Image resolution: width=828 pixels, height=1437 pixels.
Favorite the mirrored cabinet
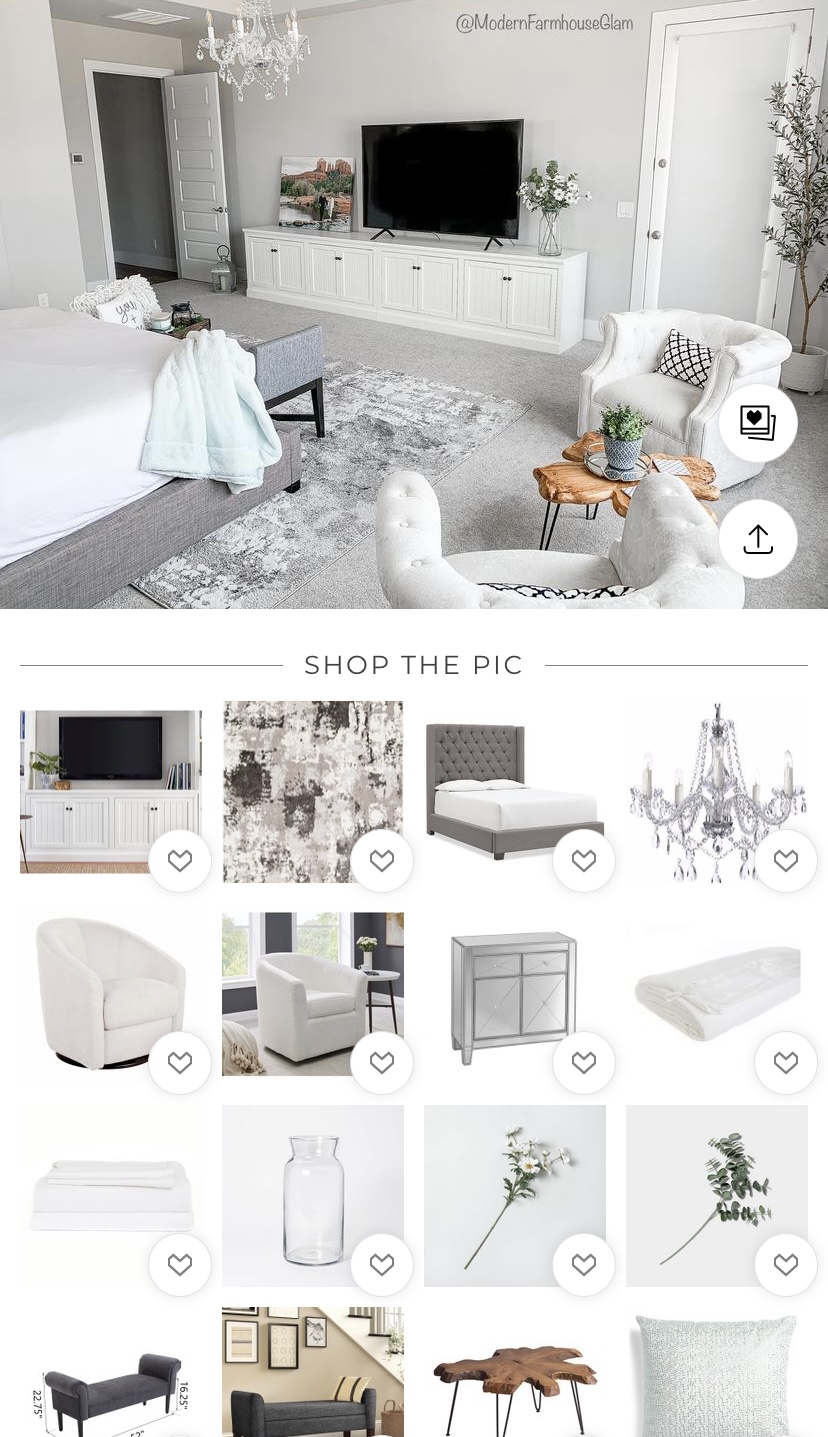(x=584, y=1063)
